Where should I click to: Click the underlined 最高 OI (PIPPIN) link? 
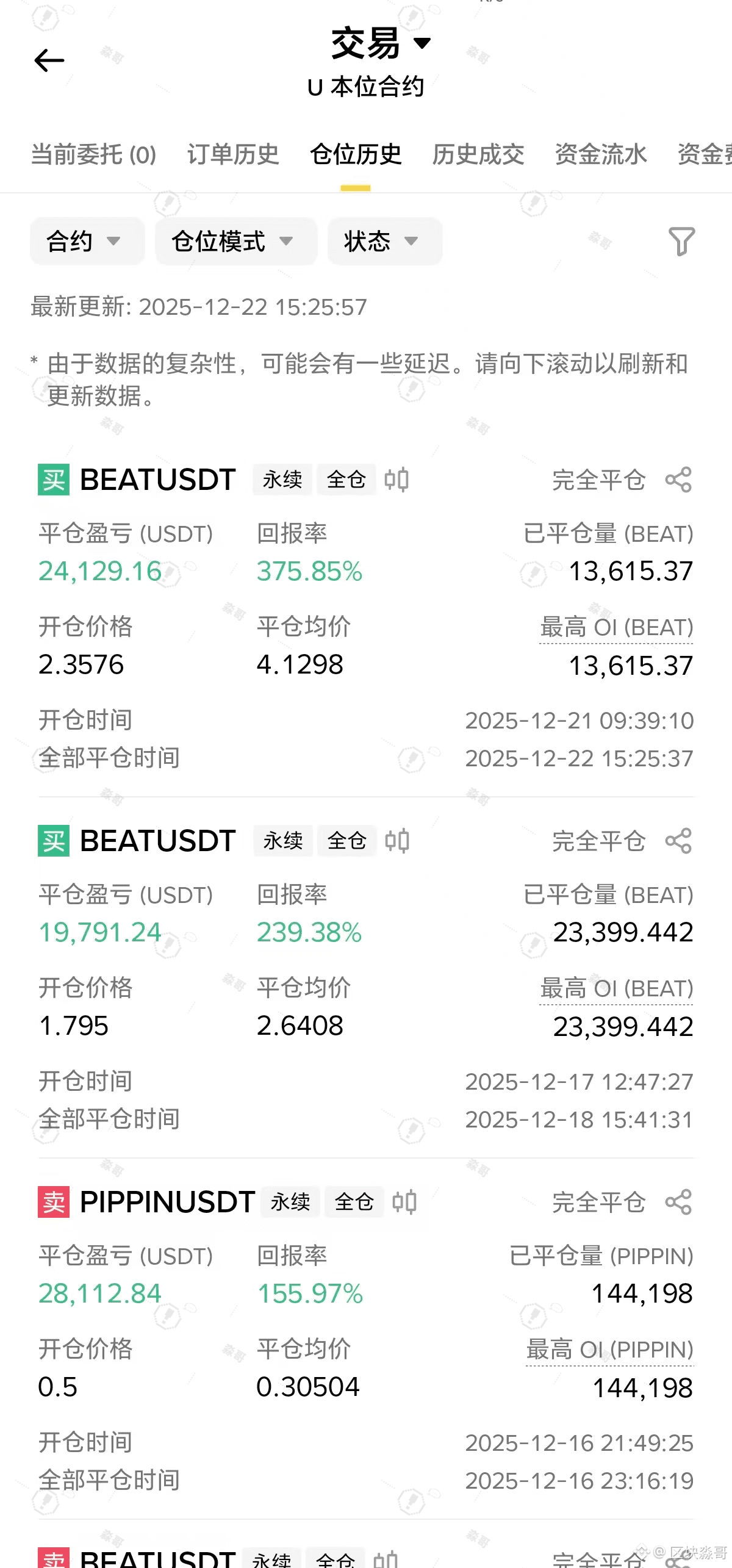coord(610,1348)
